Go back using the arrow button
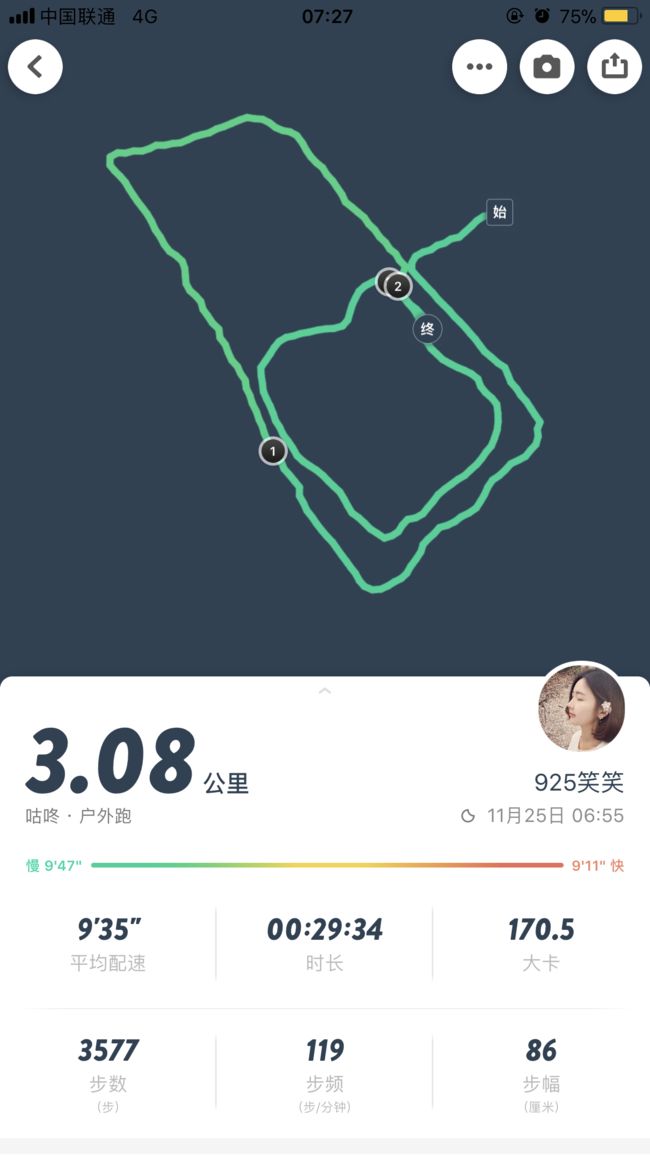The width and height of the screenshot is (650, 1156). coord(35,66)
